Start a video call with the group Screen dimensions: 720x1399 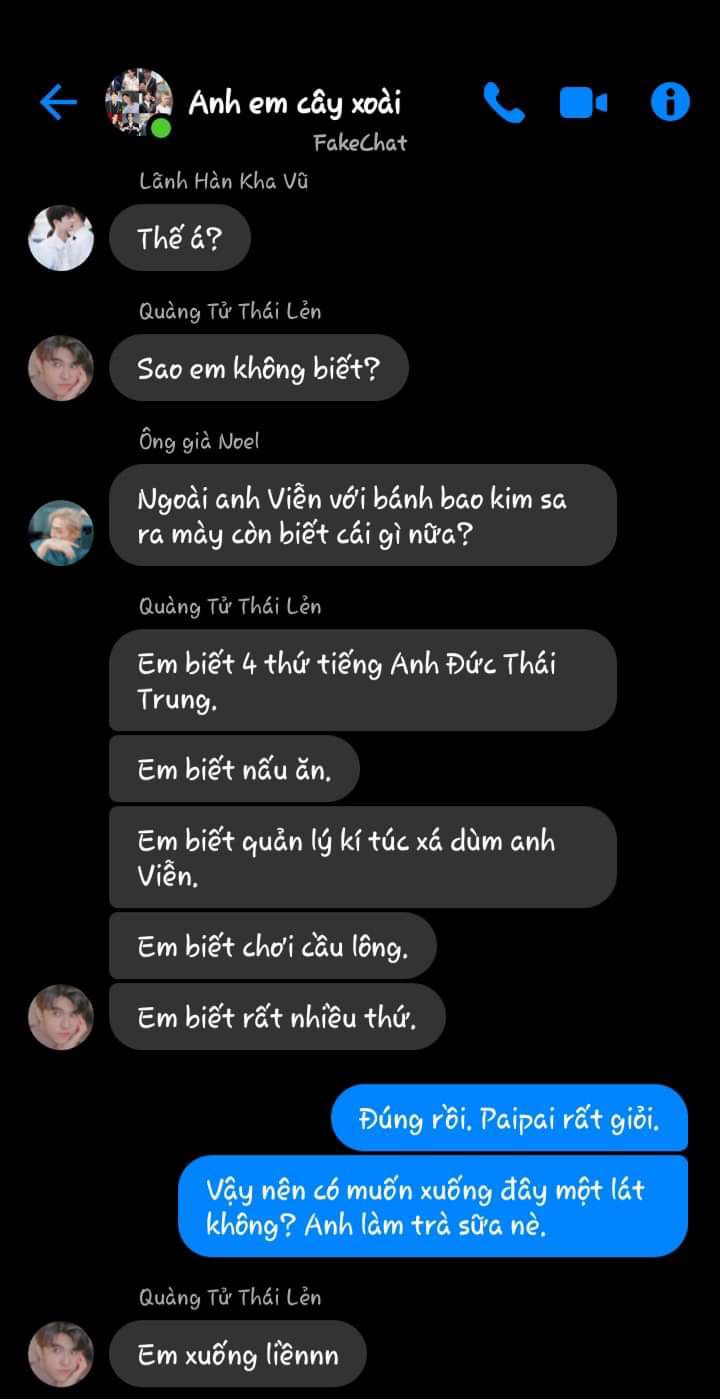(x=583, y=102)
